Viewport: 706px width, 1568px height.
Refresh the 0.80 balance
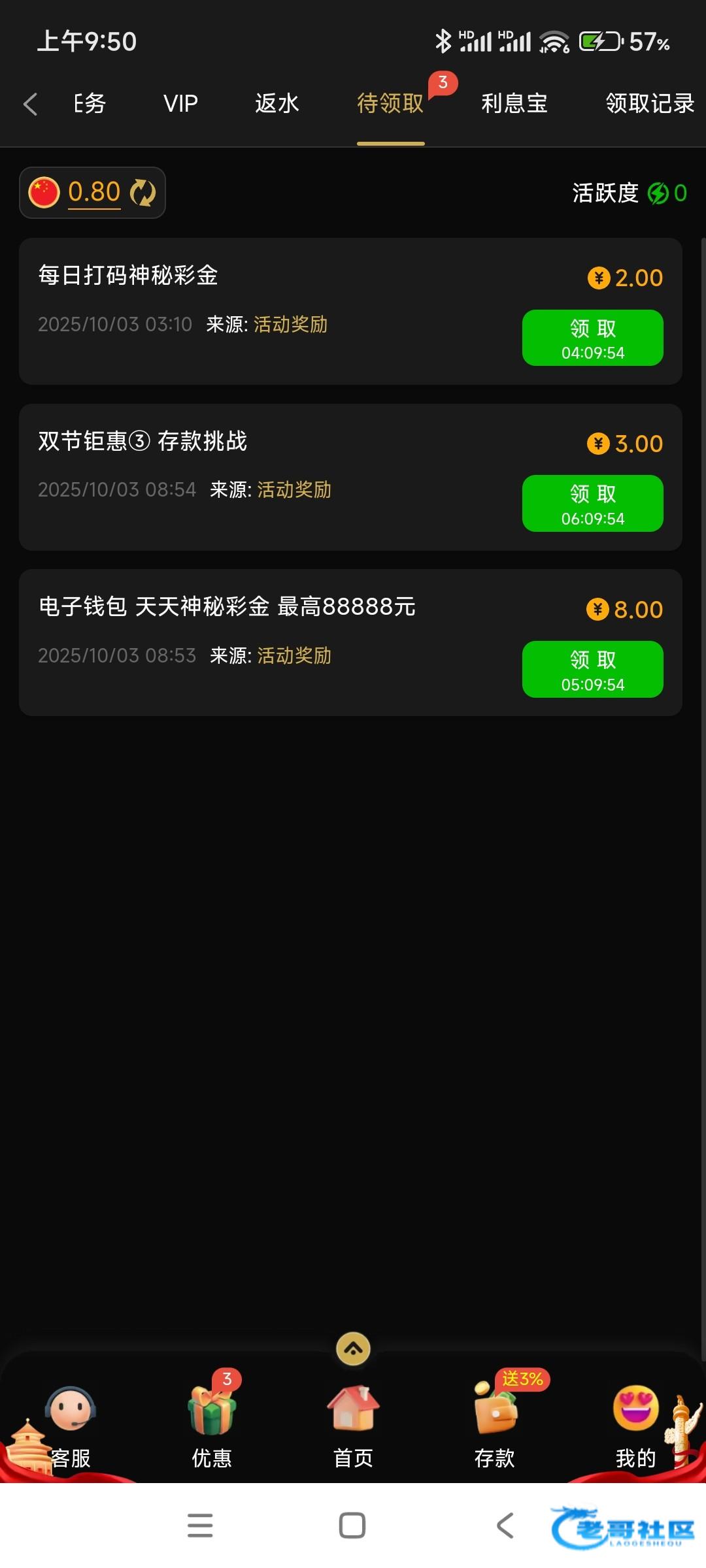143,193
